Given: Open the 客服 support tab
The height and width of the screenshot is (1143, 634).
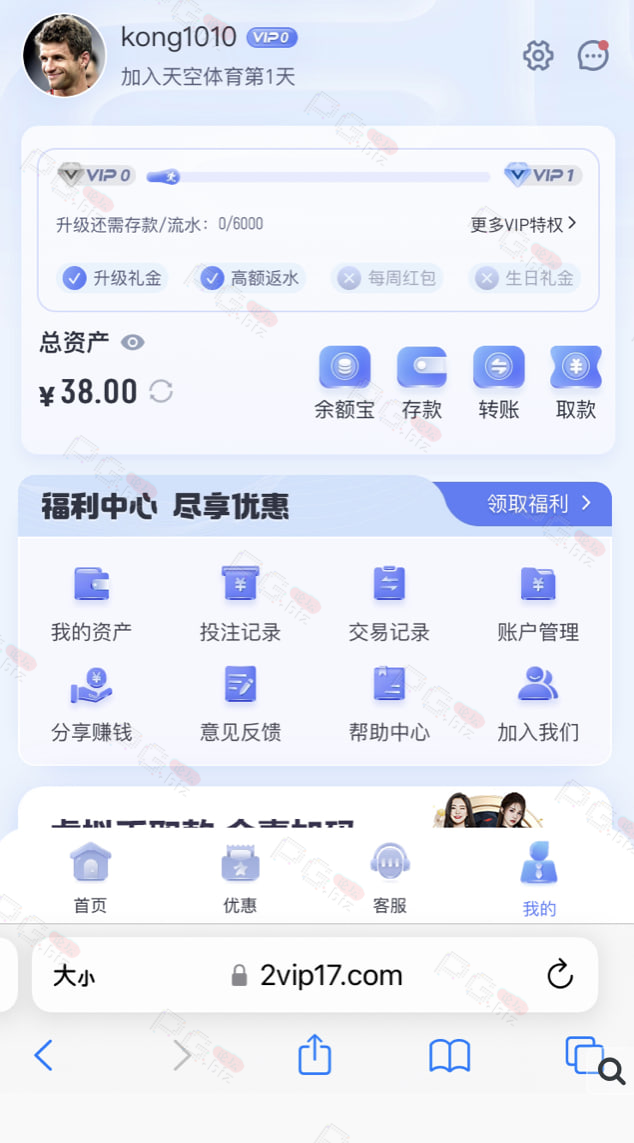Looking at the screenshot, I should 389,878.
